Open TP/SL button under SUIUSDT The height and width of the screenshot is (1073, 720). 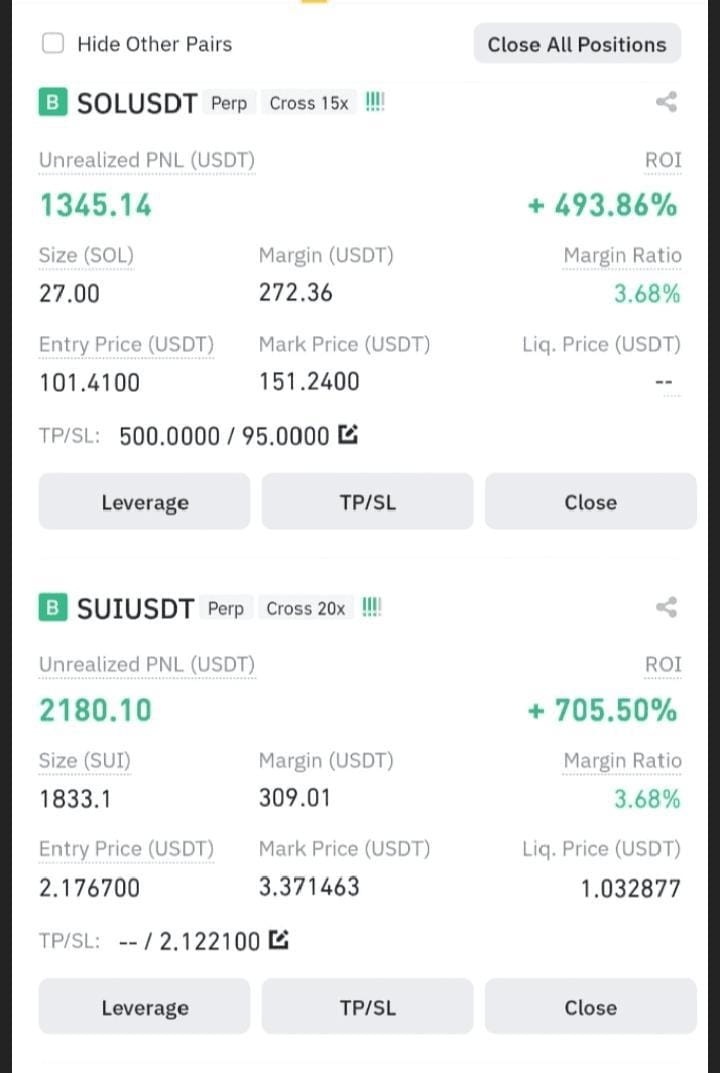[x=368, y=1007]
